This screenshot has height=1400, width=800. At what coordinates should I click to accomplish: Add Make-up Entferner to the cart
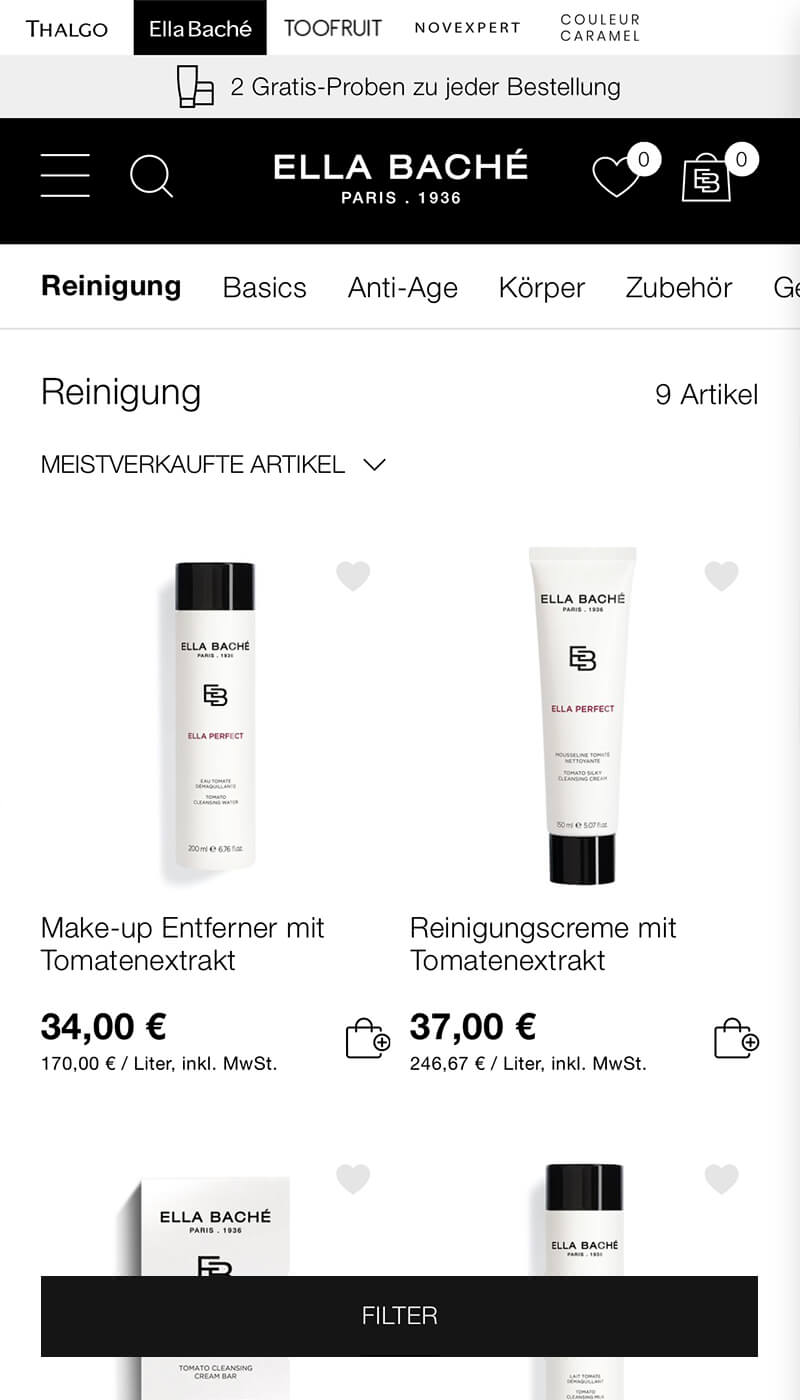click(x=367, y=1039)
